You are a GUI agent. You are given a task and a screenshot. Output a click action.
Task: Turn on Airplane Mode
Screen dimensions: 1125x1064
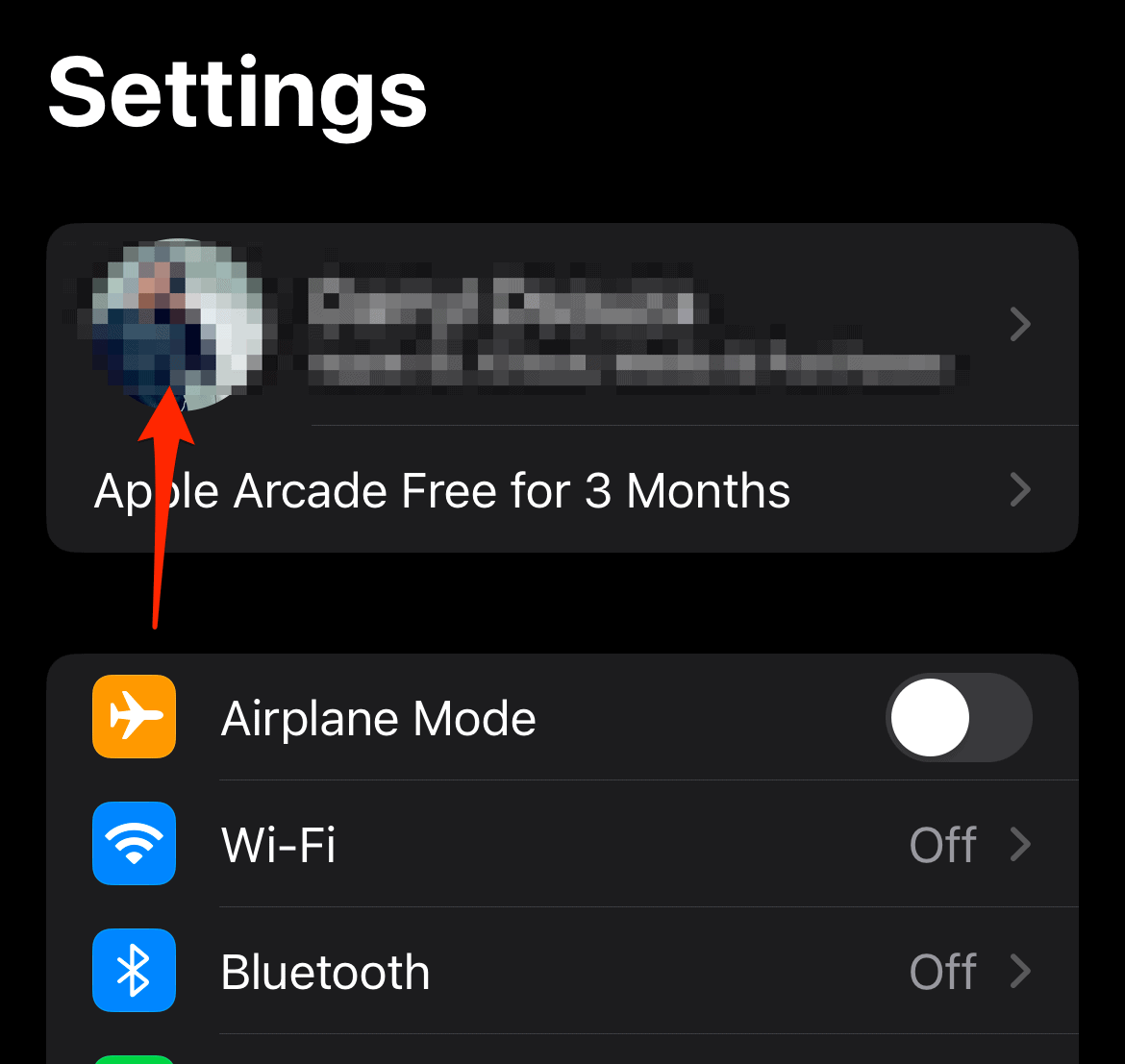958,718
